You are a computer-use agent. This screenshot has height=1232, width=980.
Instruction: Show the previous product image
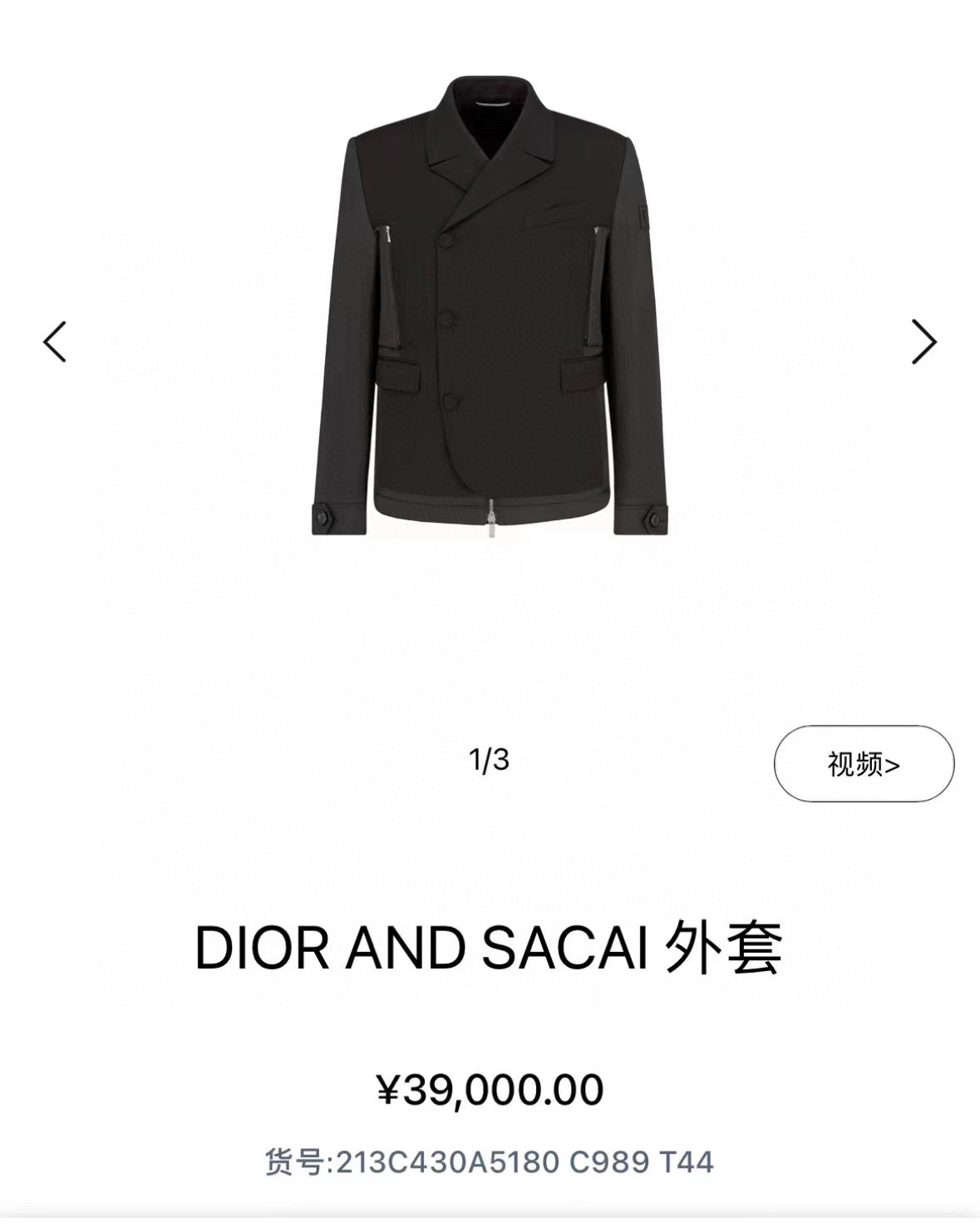click(55, 342)
